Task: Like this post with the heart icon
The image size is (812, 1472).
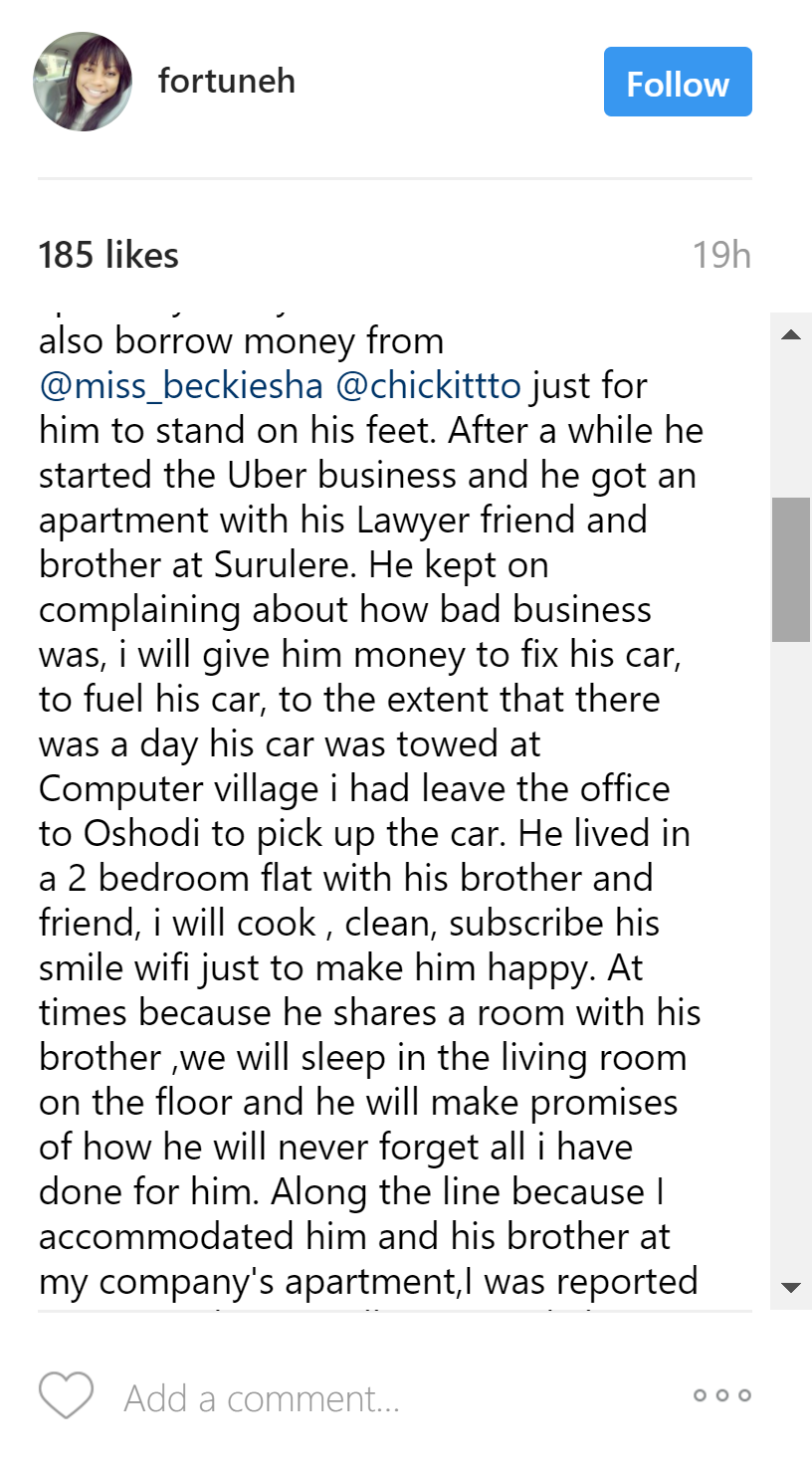Action: pos(66,1395)
